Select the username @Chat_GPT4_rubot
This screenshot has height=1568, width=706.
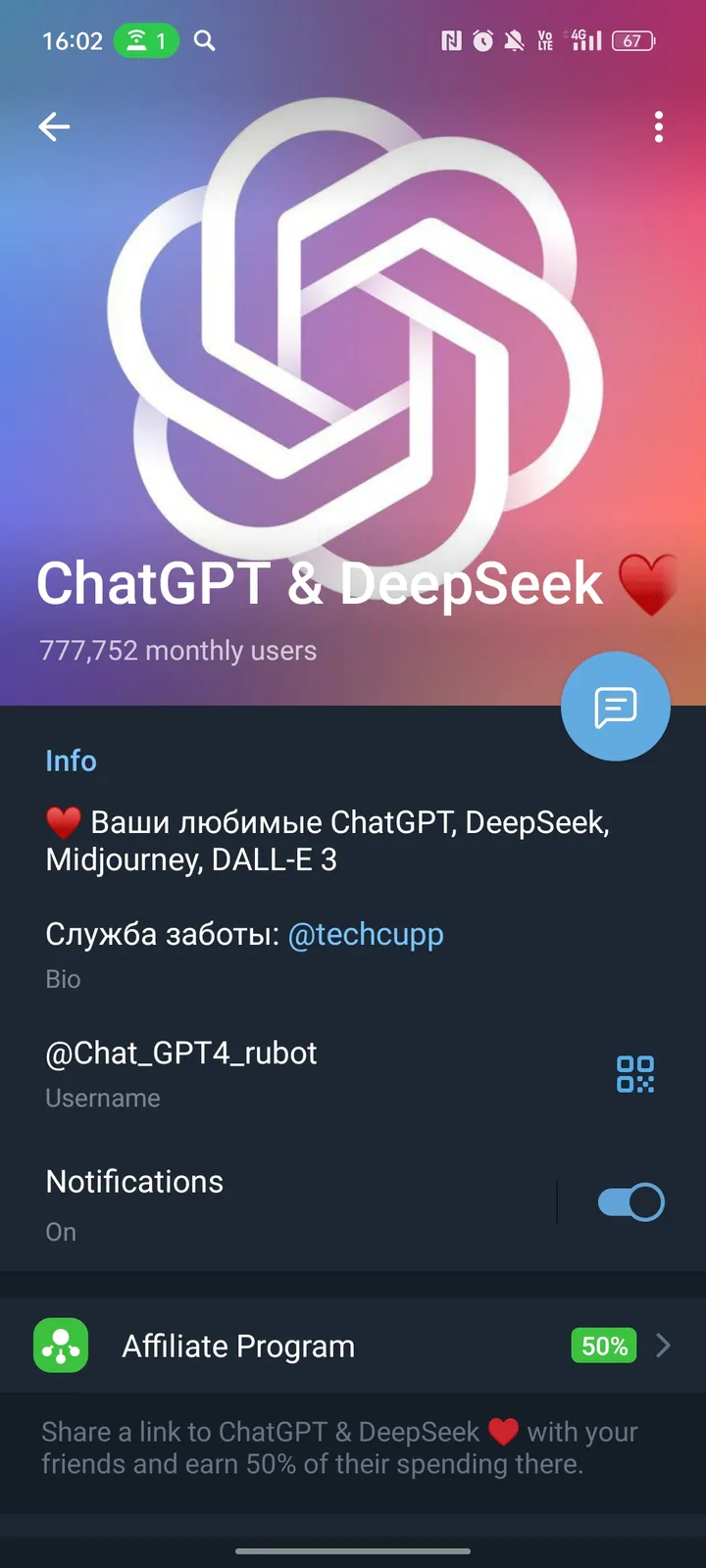[180, 1053]
